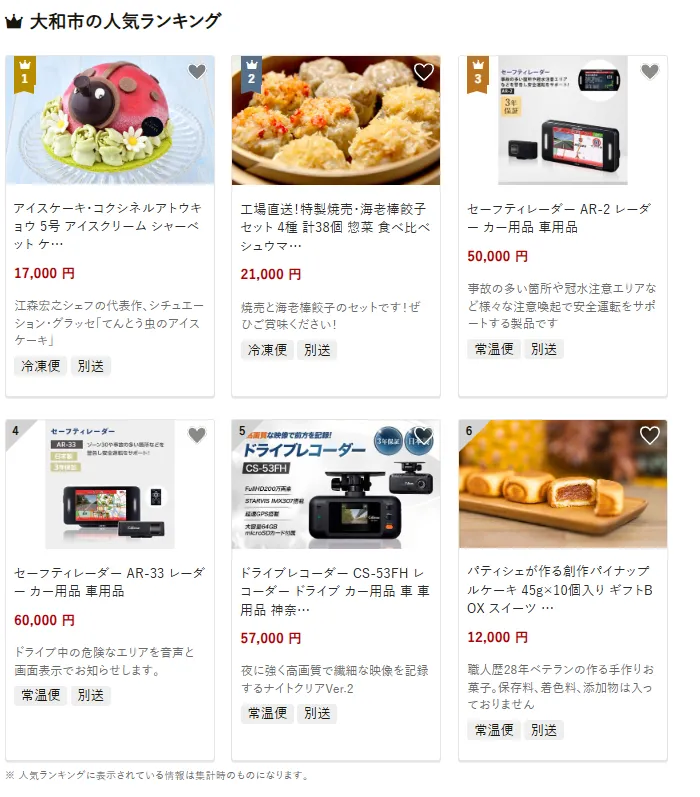Favorite the Safety Radar AR-2

point(650,72)
